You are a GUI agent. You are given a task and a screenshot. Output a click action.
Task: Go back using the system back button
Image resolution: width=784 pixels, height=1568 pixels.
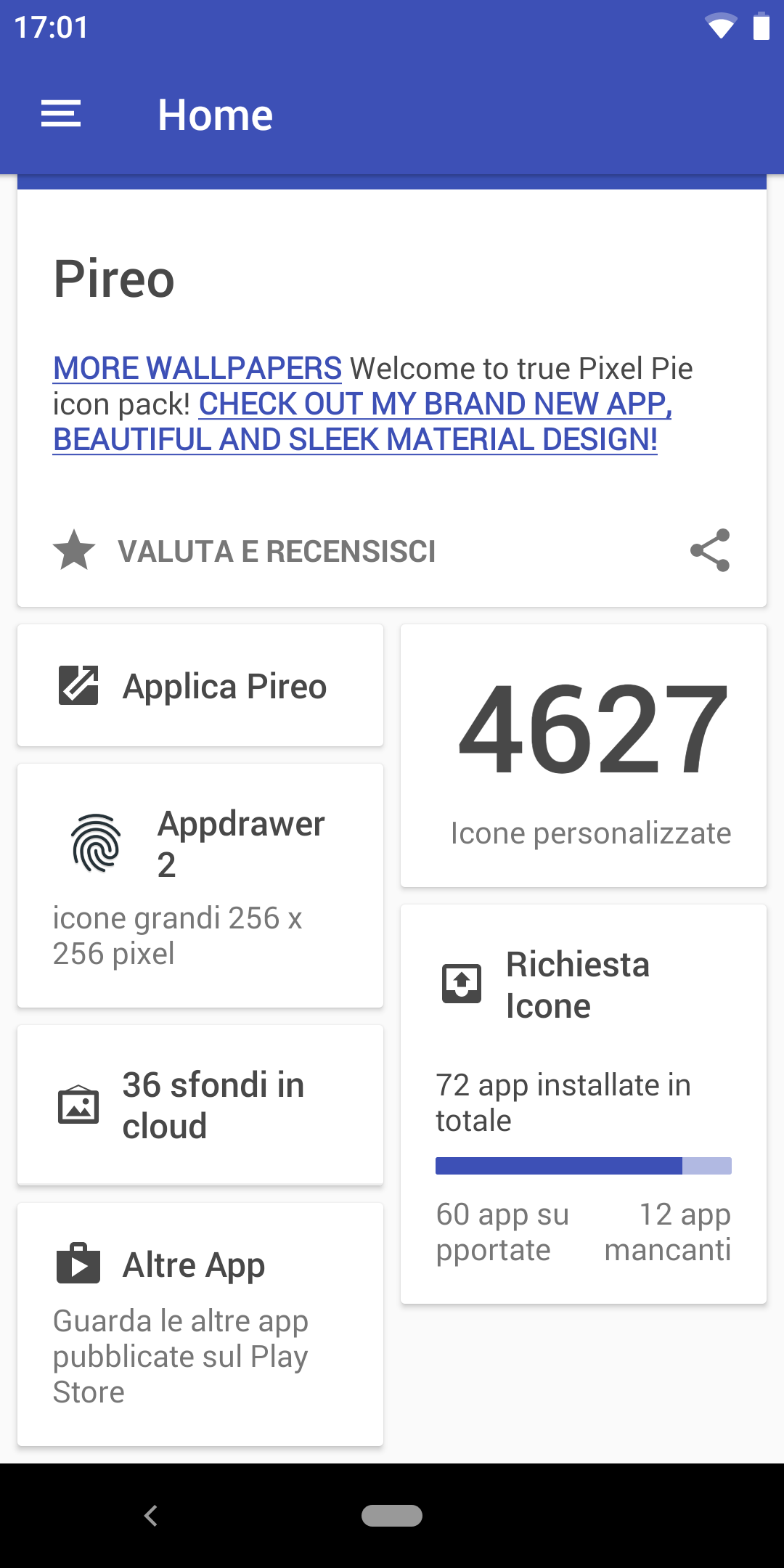151,1516
